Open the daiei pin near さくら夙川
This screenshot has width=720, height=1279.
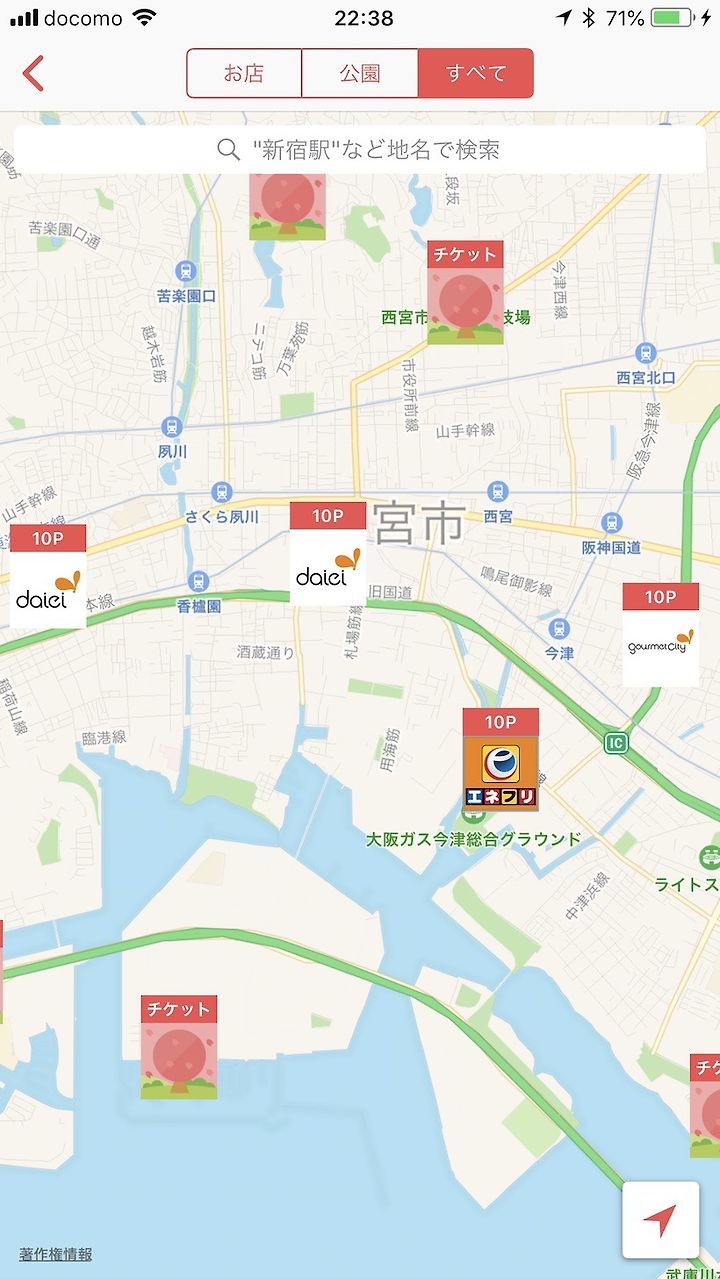(x=328, y=554)
